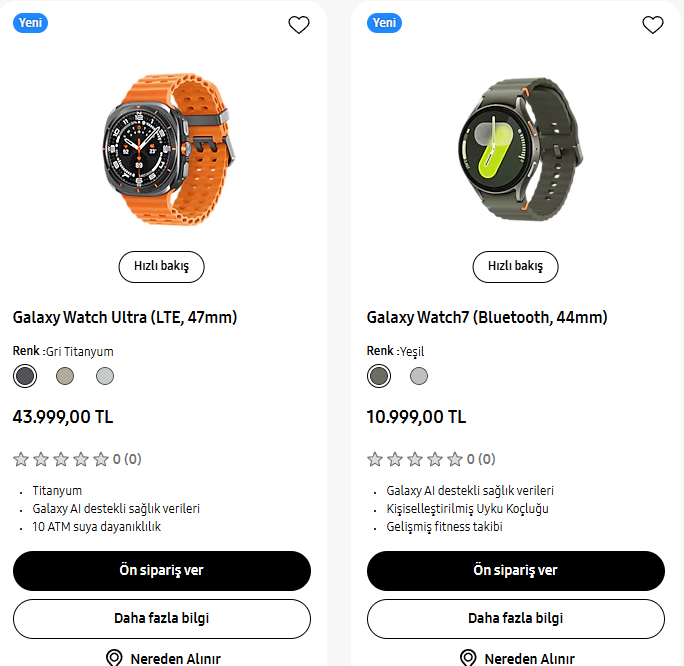View Daha fazla bilgi for Galaxy Watch7

click(x=515, y=618)
